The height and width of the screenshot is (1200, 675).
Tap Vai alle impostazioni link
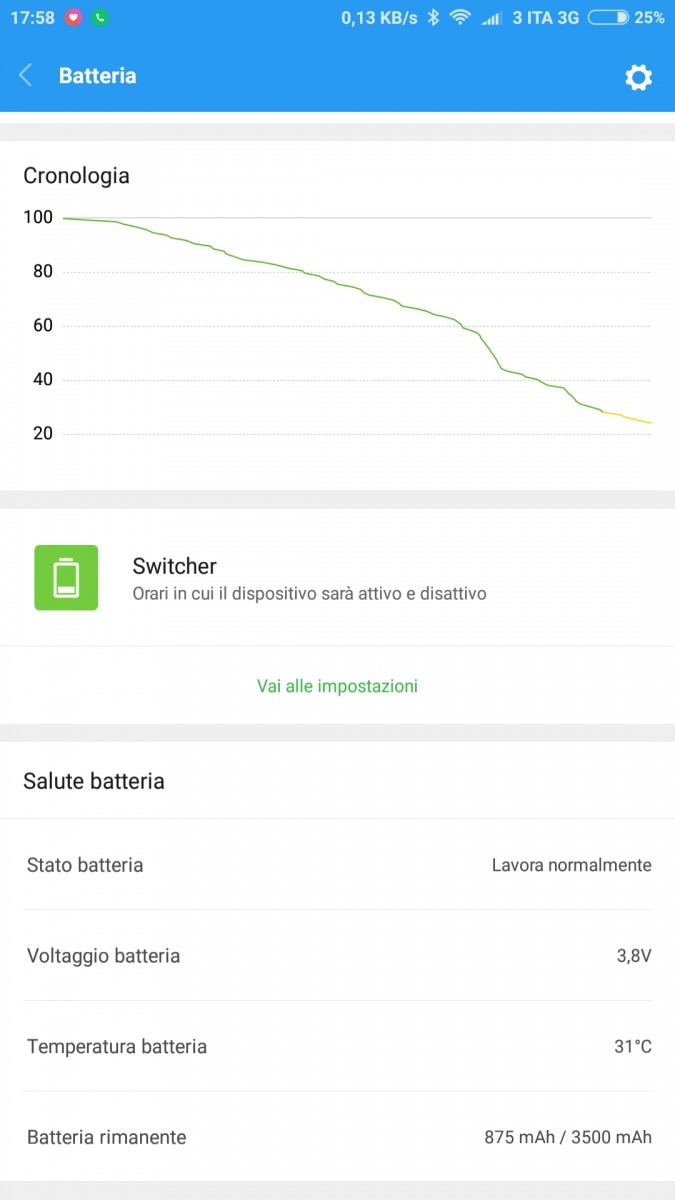coord(337,686)
